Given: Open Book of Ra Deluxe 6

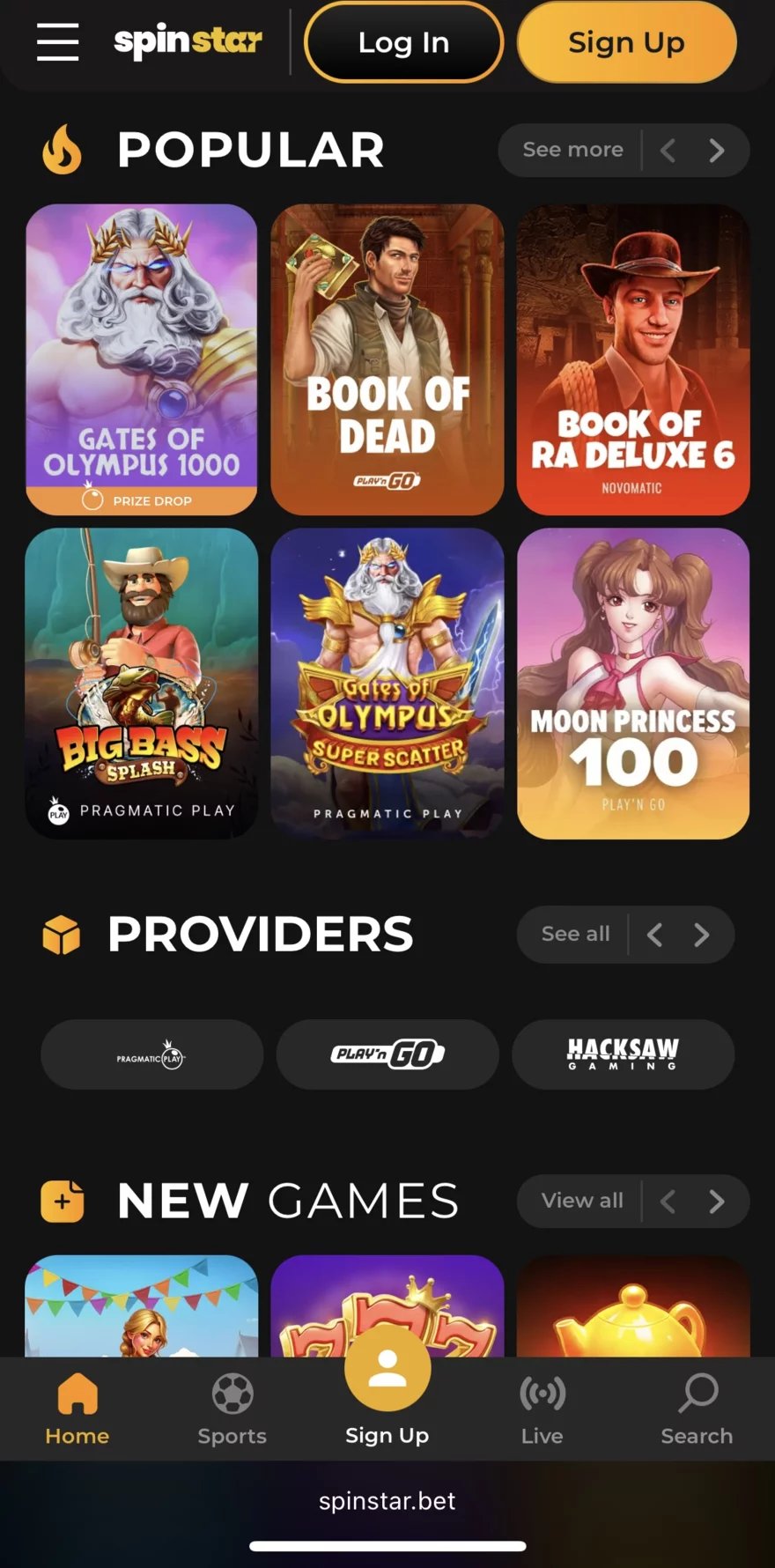Looking at the screenshot, I should click(x=632, y=359).
